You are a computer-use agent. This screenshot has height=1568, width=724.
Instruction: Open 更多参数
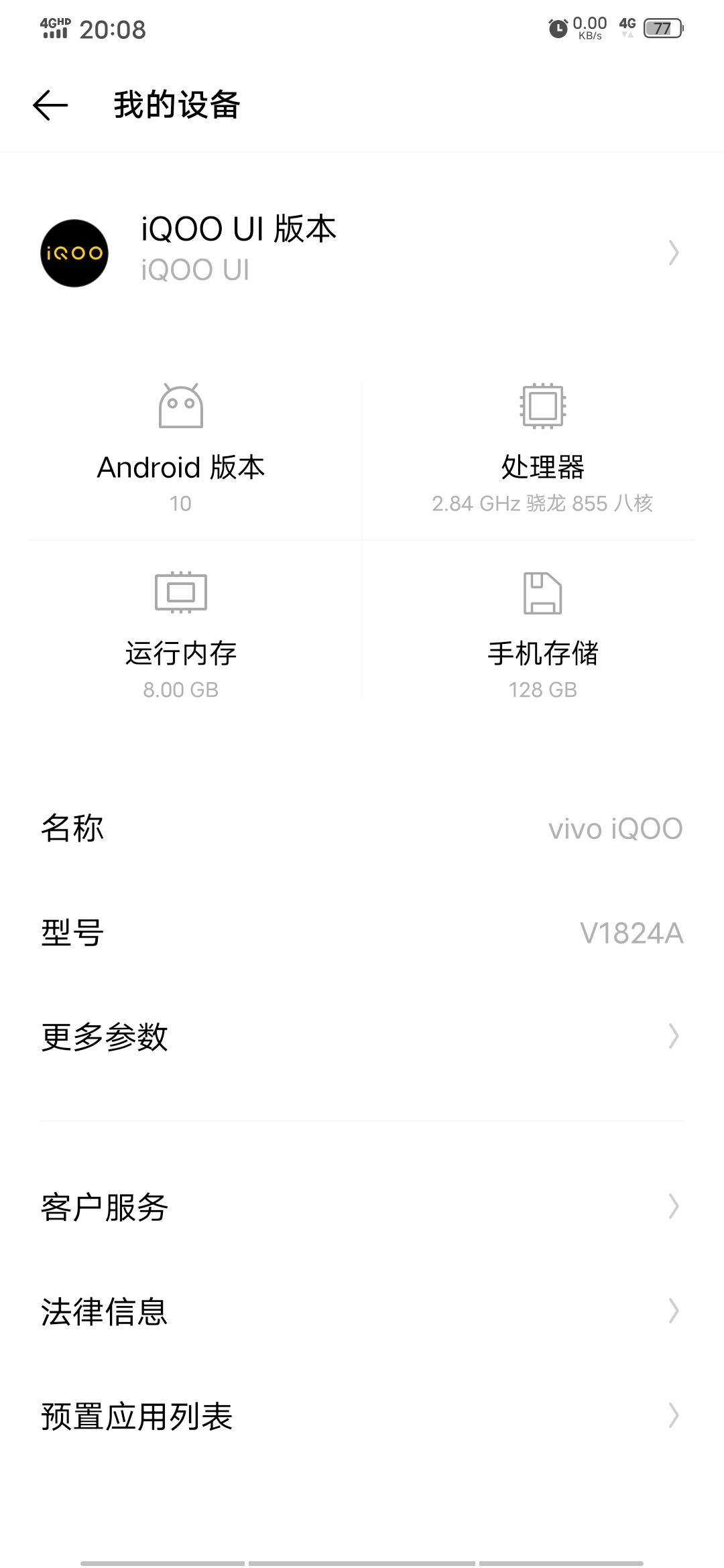[362, 1037]
